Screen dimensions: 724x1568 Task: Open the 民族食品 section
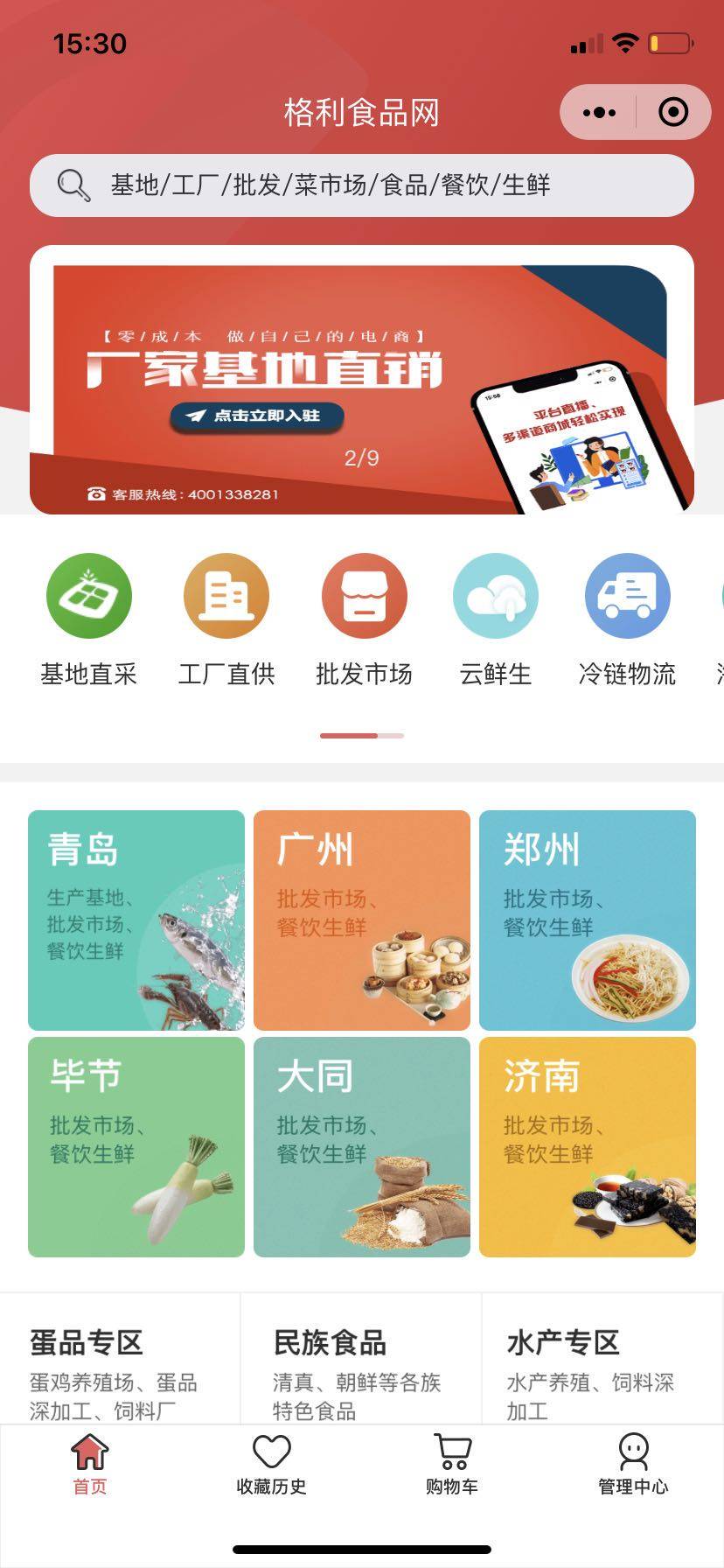(x=361, y=1359)
